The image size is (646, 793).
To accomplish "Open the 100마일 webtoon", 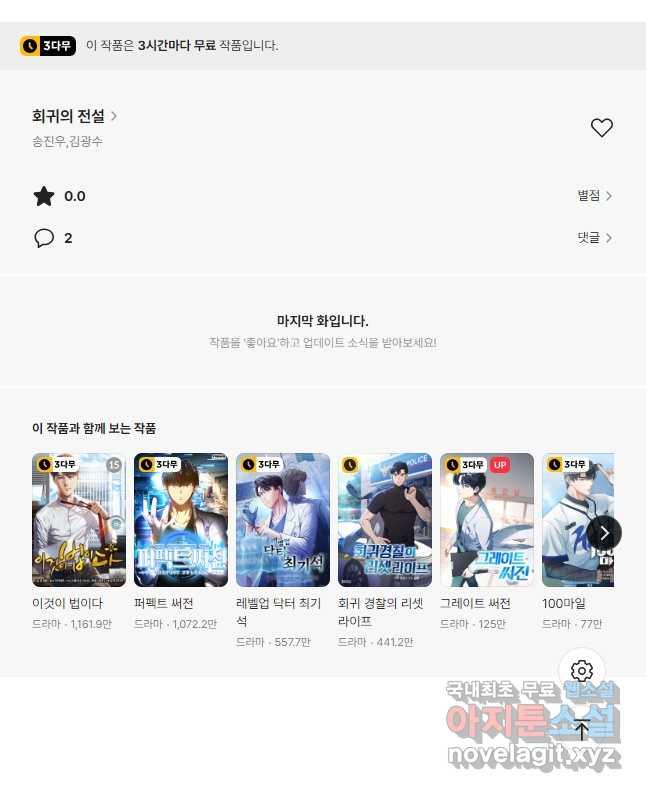I will [572, 520].
